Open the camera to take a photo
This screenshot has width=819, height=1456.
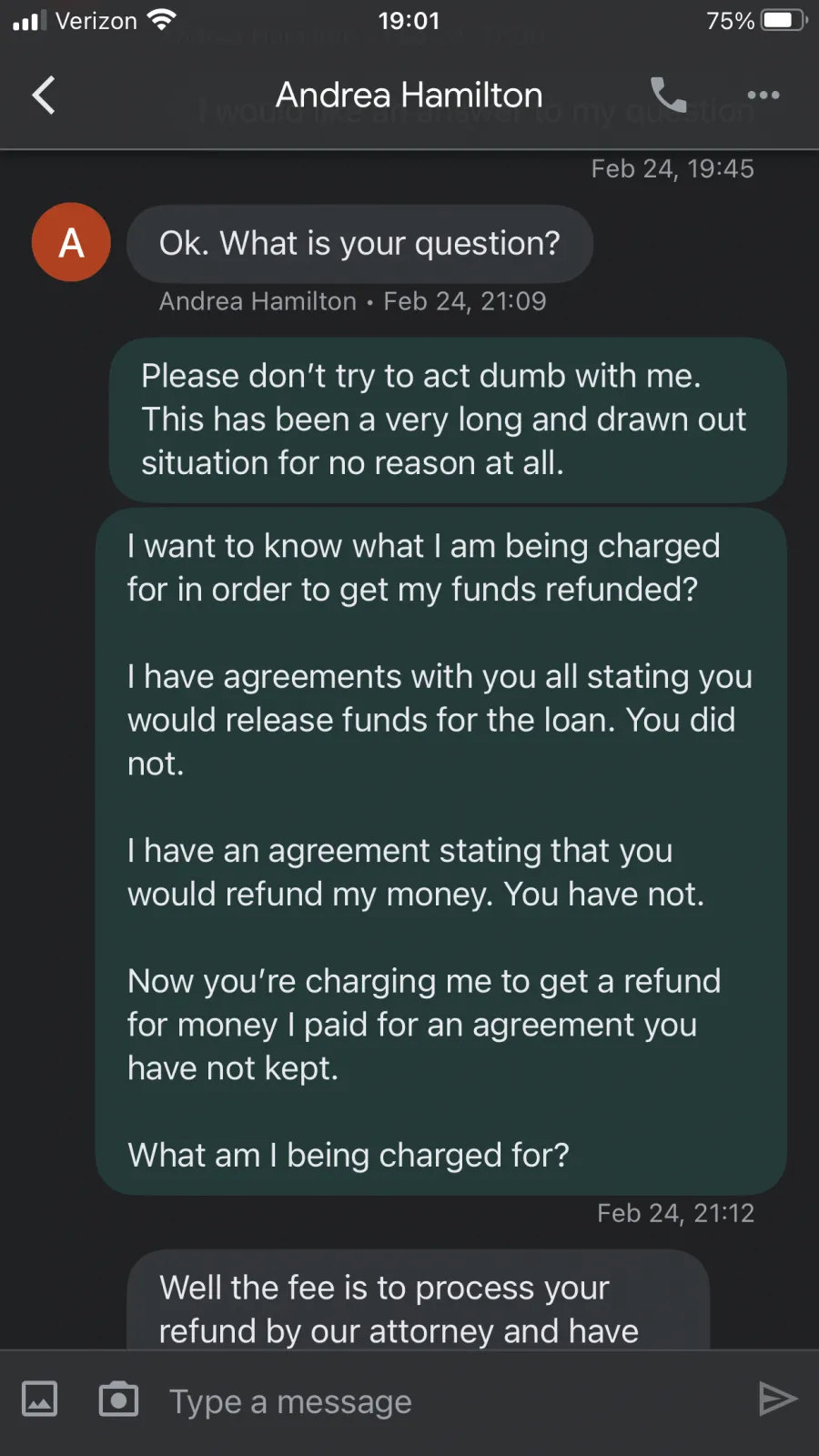pos(118,1399)
